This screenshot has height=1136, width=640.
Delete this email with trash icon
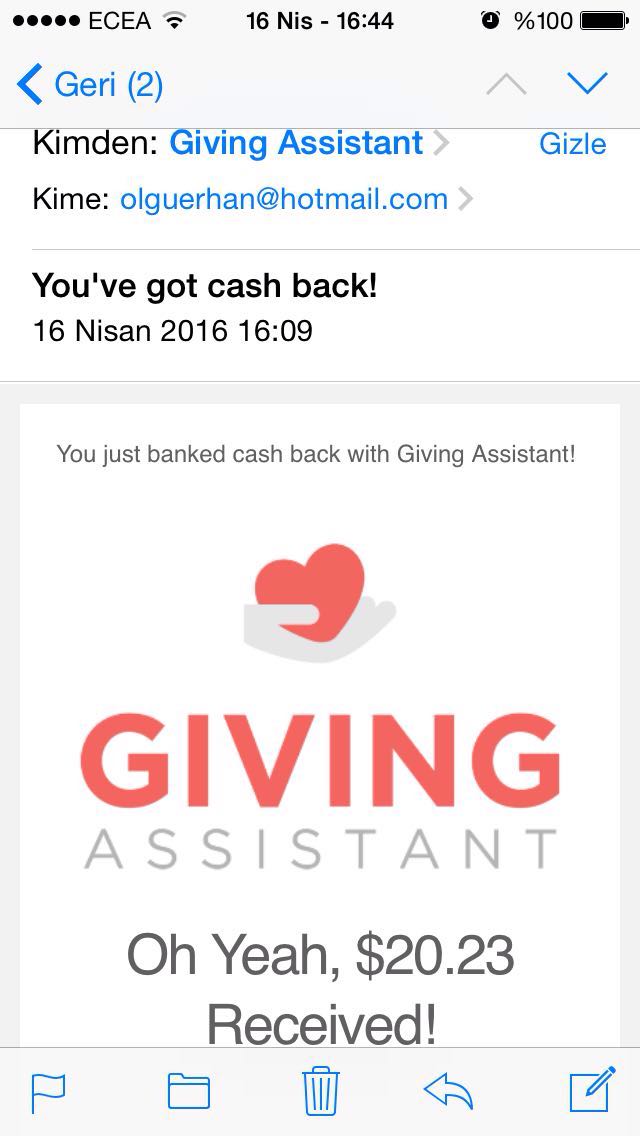[321, 1091]
